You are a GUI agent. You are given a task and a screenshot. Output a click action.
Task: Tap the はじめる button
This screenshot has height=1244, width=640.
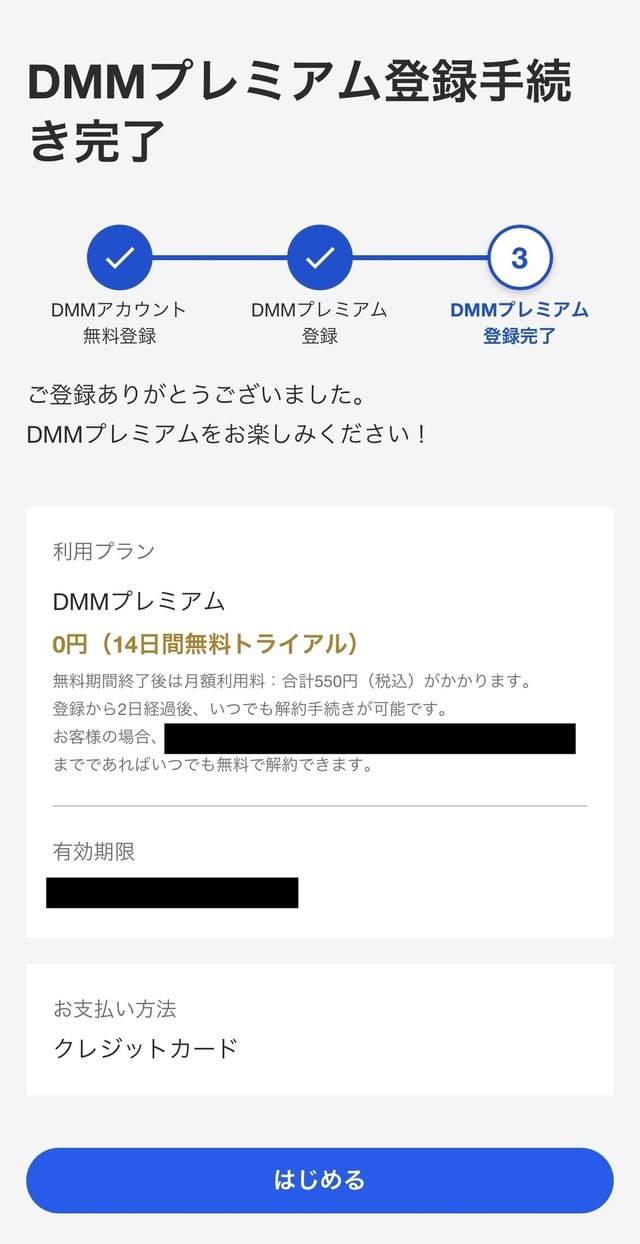[320, 1180]
